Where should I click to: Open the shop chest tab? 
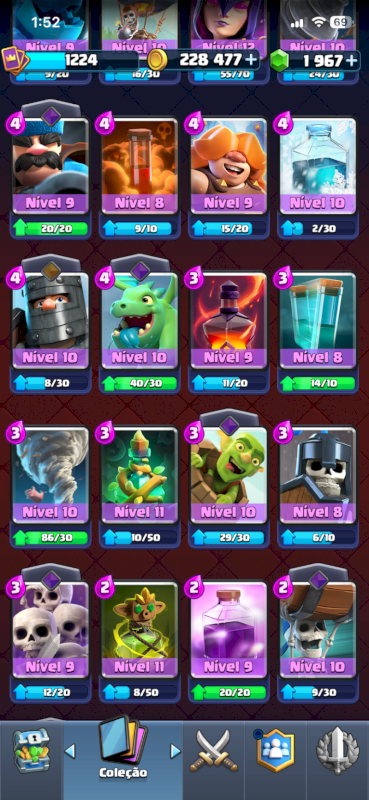[30, 751]
